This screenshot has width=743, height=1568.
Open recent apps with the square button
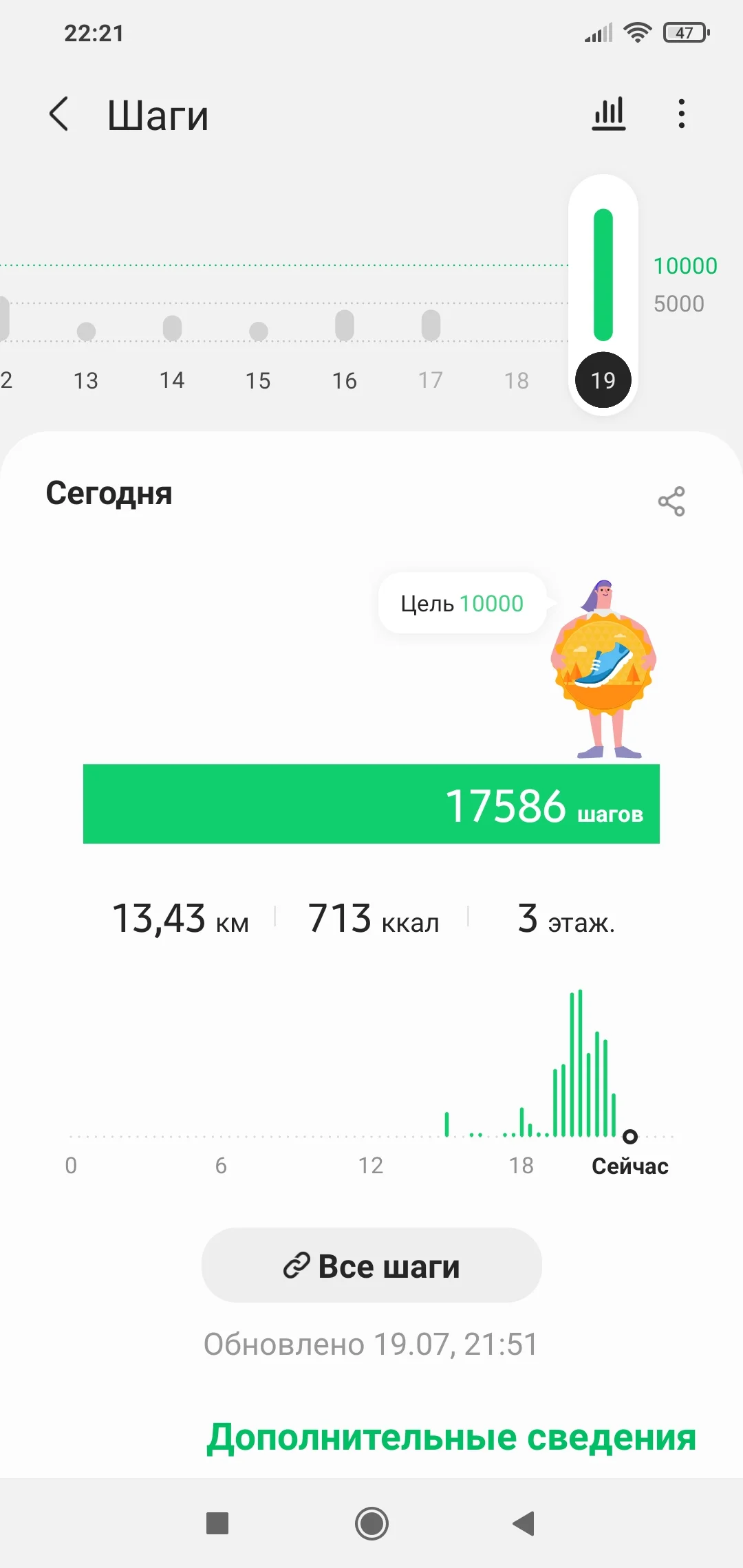pyautogui.click(x=217, y=1523)
